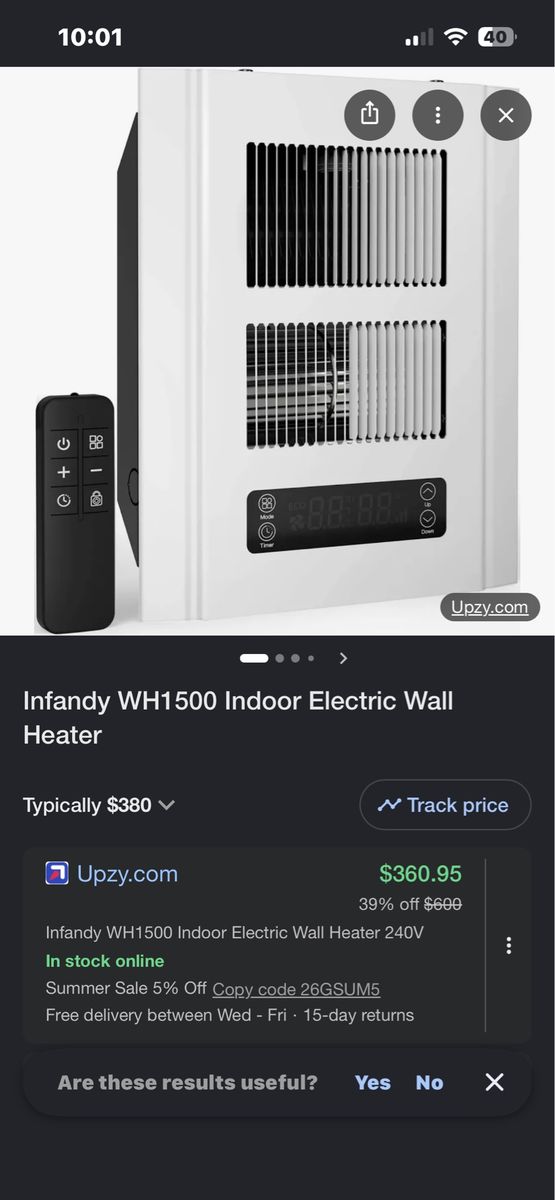Open more options for the Upzy.com offer

point(509,945)
